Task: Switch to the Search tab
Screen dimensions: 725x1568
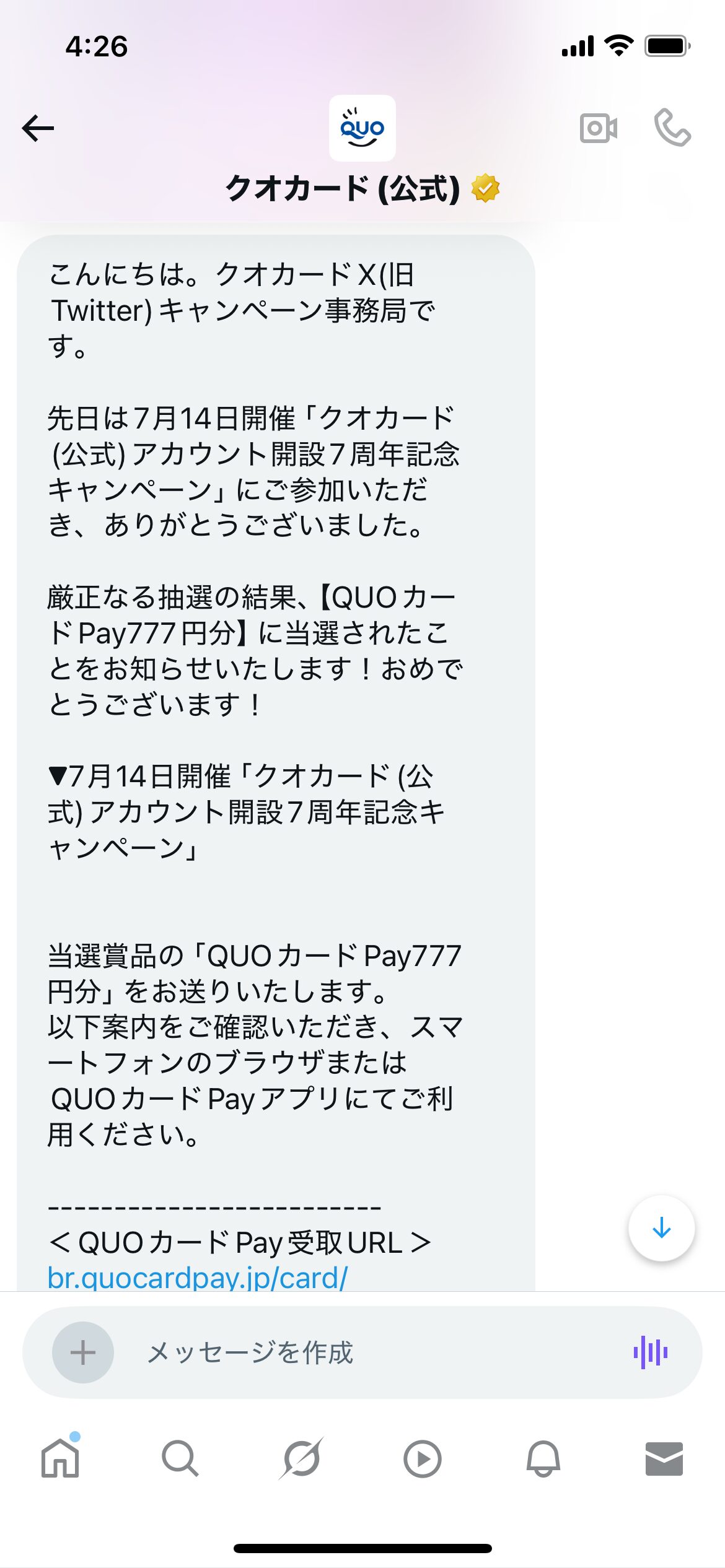Action: point(180,1458)
